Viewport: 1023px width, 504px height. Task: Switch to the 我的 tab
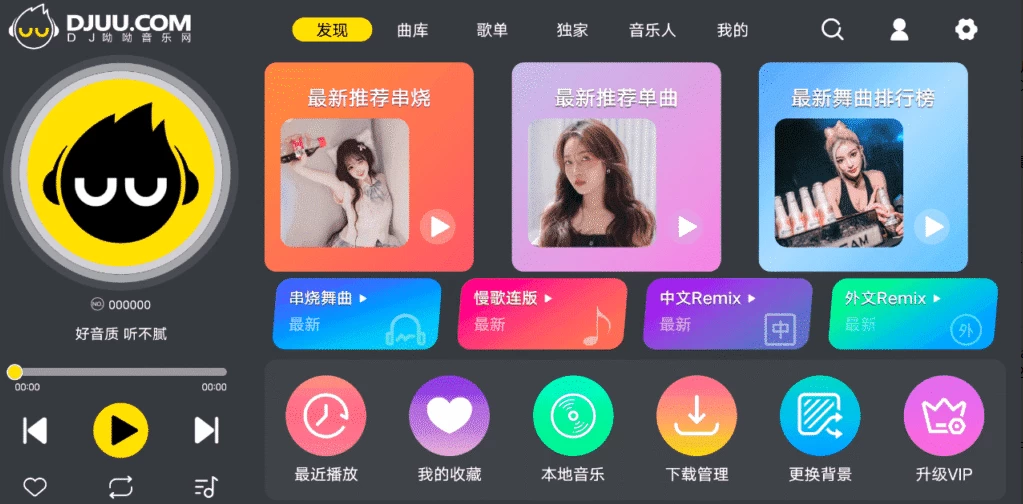click(732, 30)
